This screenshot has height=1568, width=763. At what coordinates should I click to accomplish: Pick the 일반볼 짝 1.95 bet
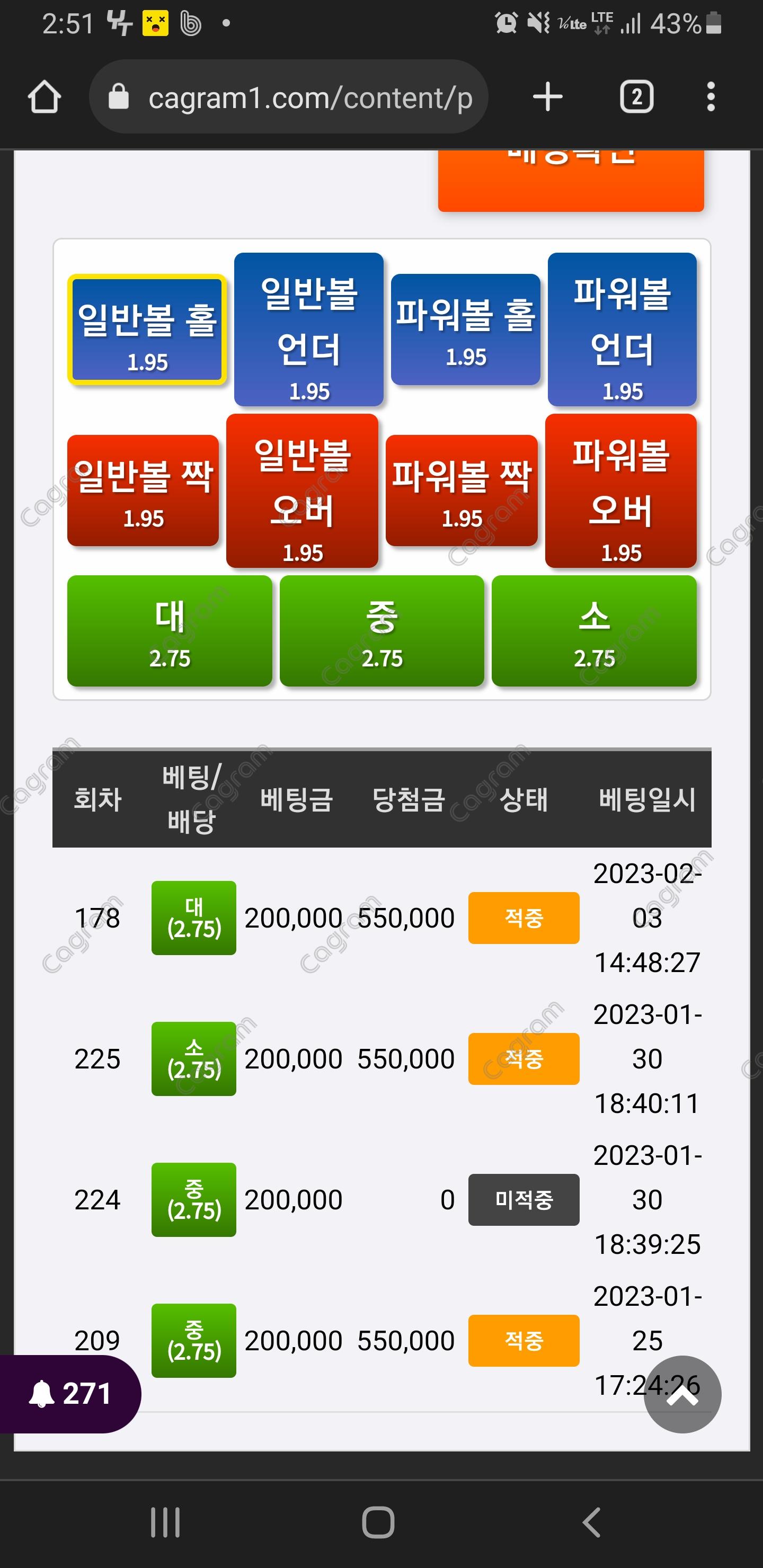[143, 491]
